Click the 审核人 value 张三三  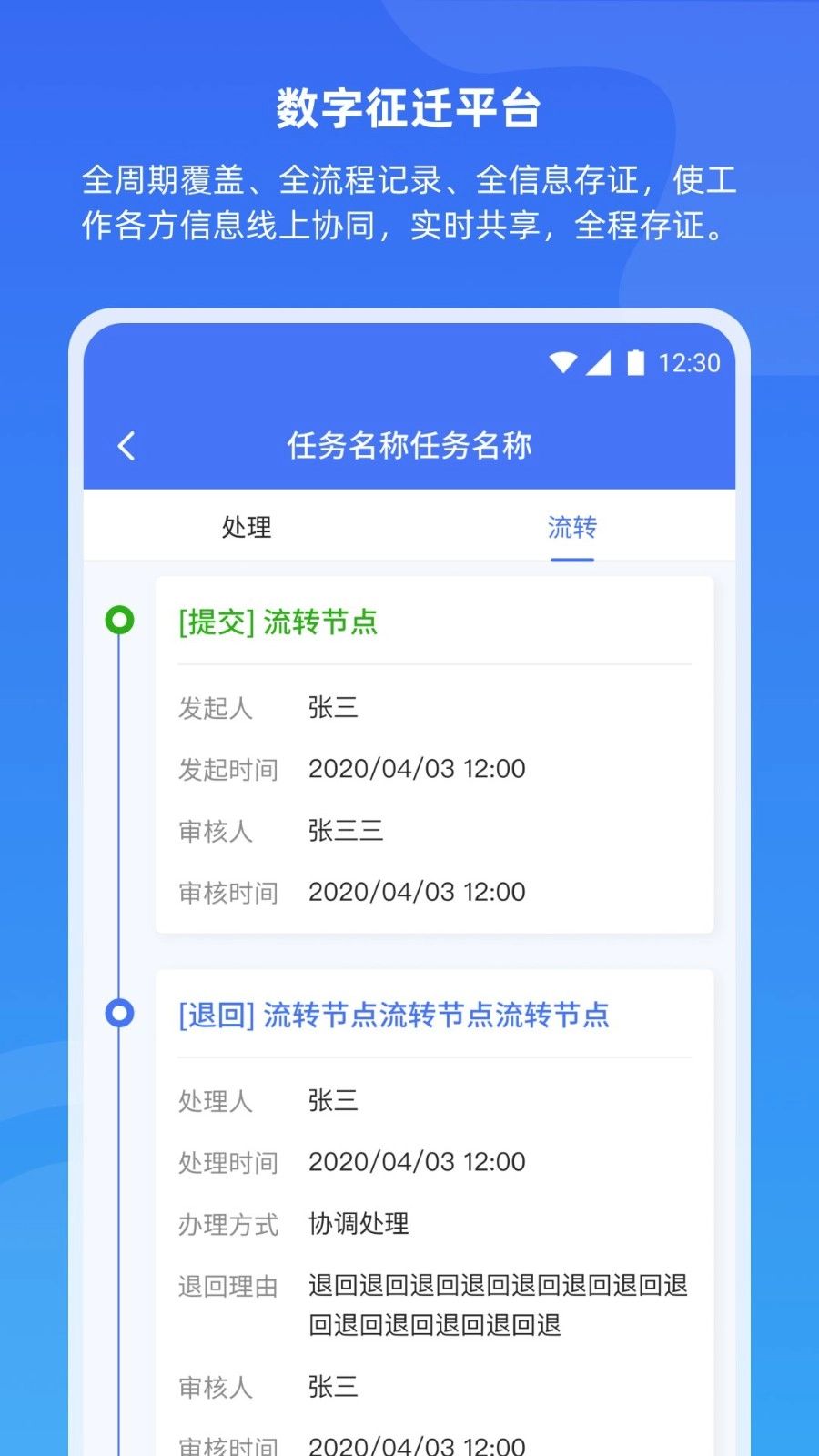pos(347,830)
